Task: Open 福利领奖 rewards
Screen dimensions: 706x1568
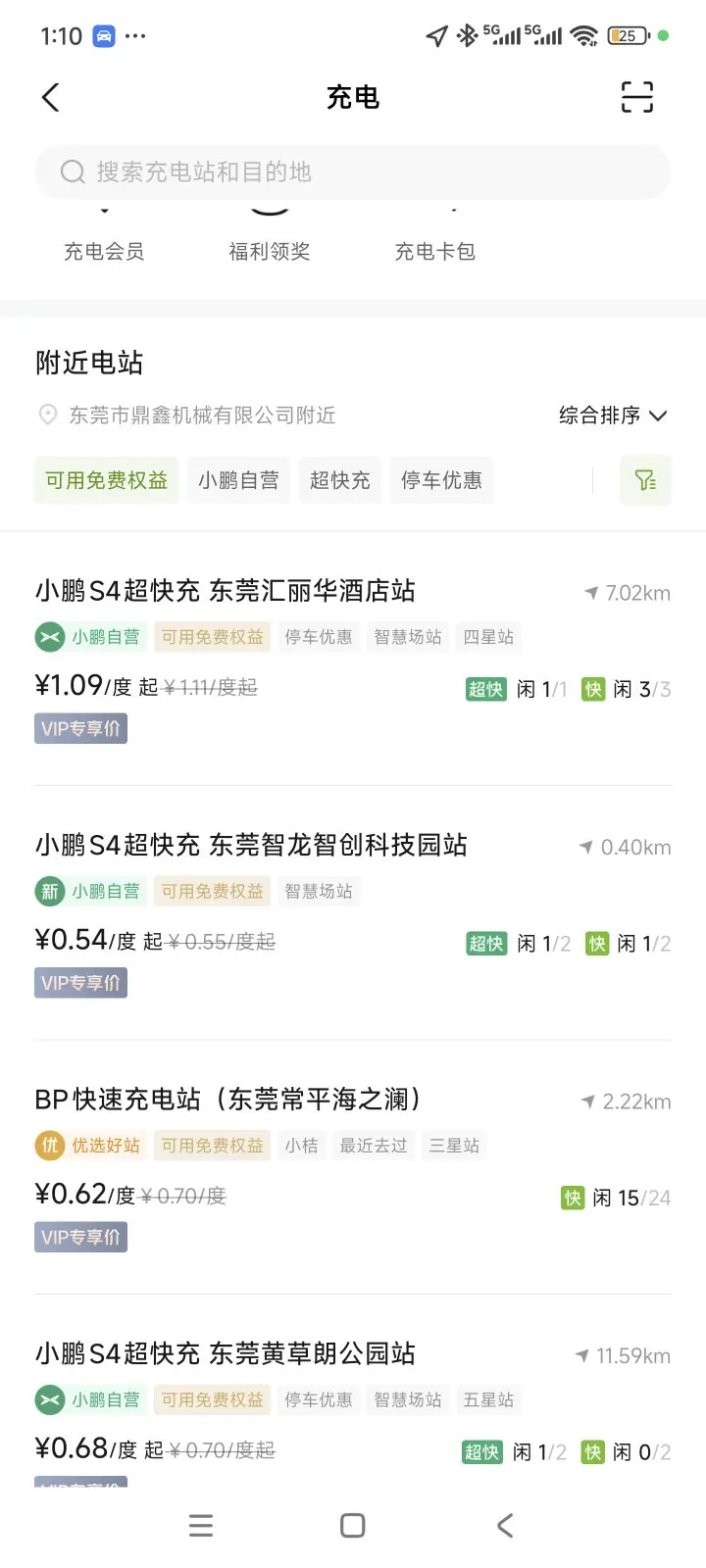Action: (270, 252)
